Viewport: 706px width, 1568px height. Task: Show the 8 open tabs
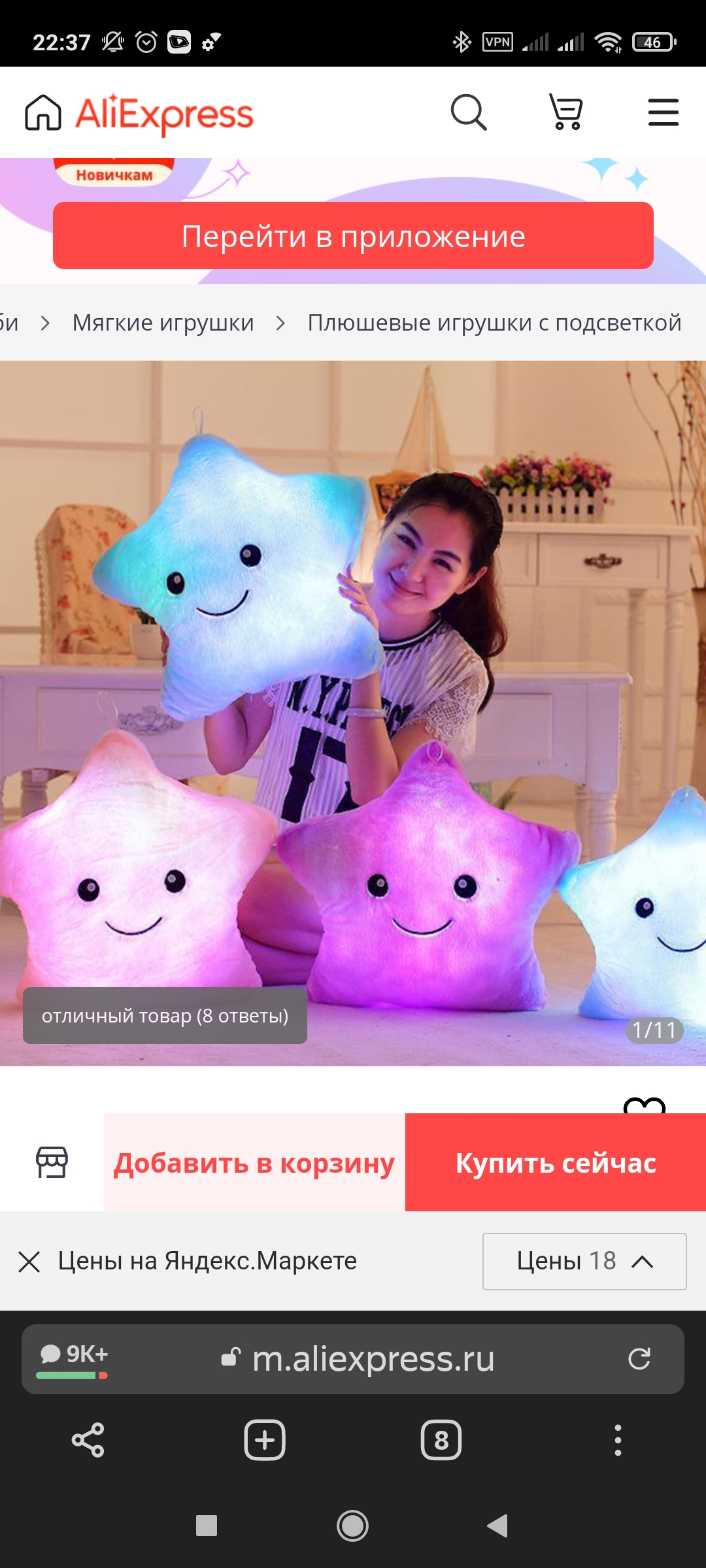click(x=441, y=1440)
